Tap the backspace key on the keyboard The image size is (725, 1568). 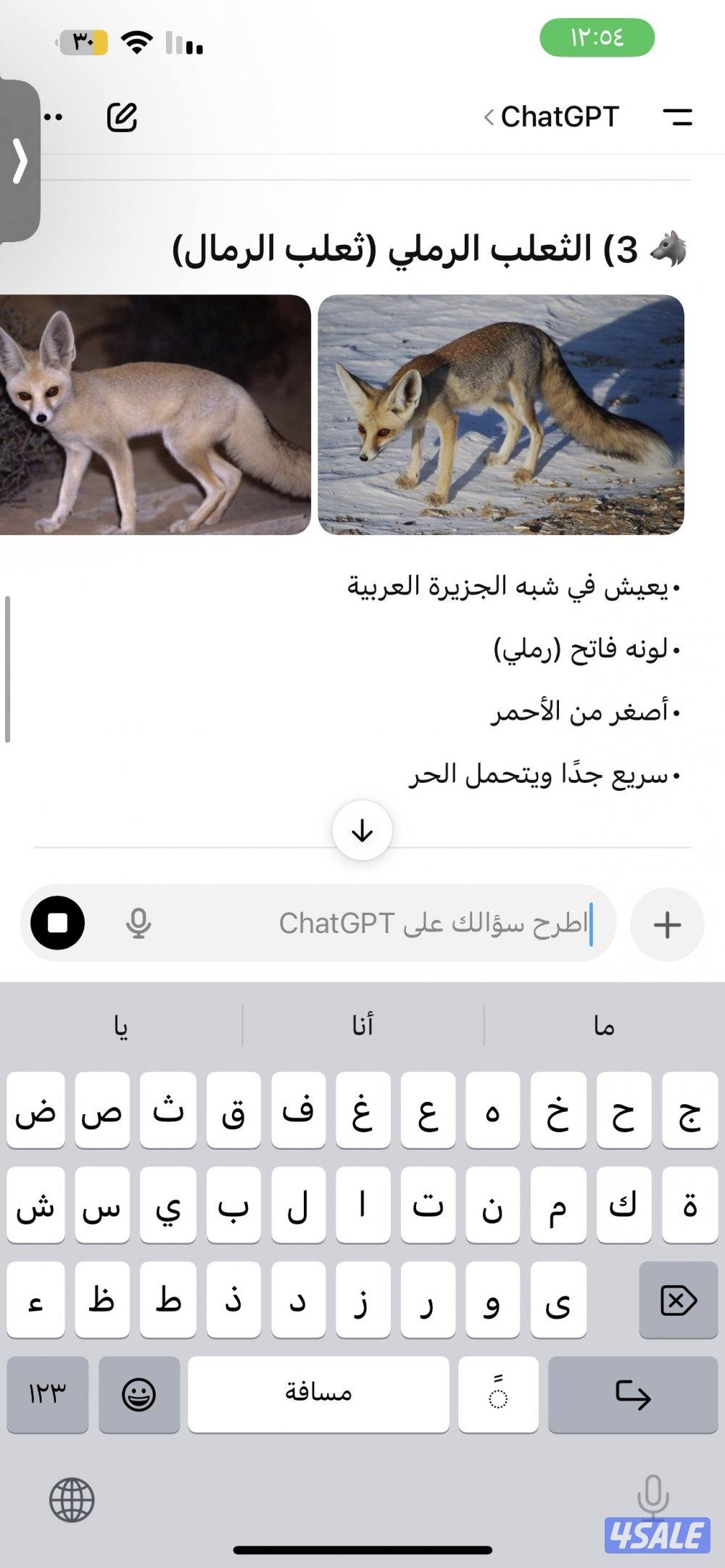point(678,1300)
